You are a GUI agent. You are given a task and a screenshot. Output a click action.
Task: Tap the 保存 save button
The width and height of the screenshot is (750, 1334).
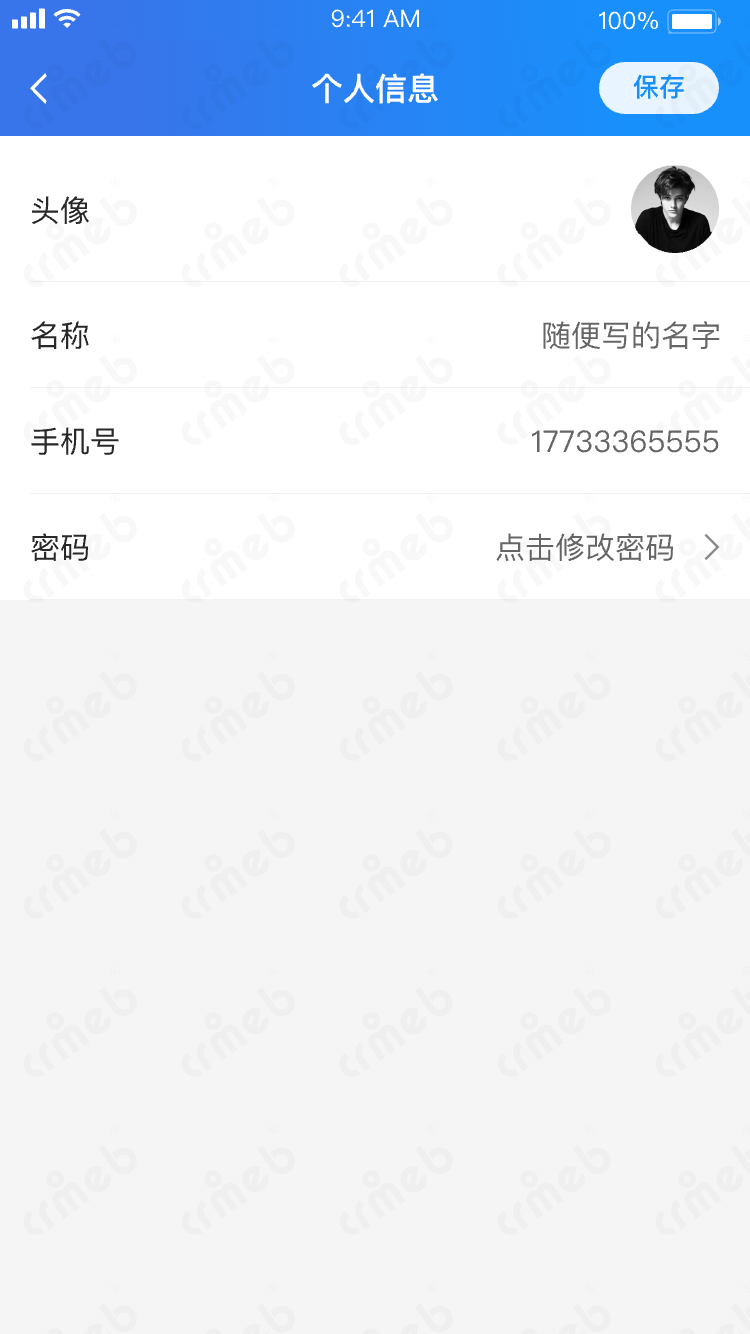[x=658, y=88]
